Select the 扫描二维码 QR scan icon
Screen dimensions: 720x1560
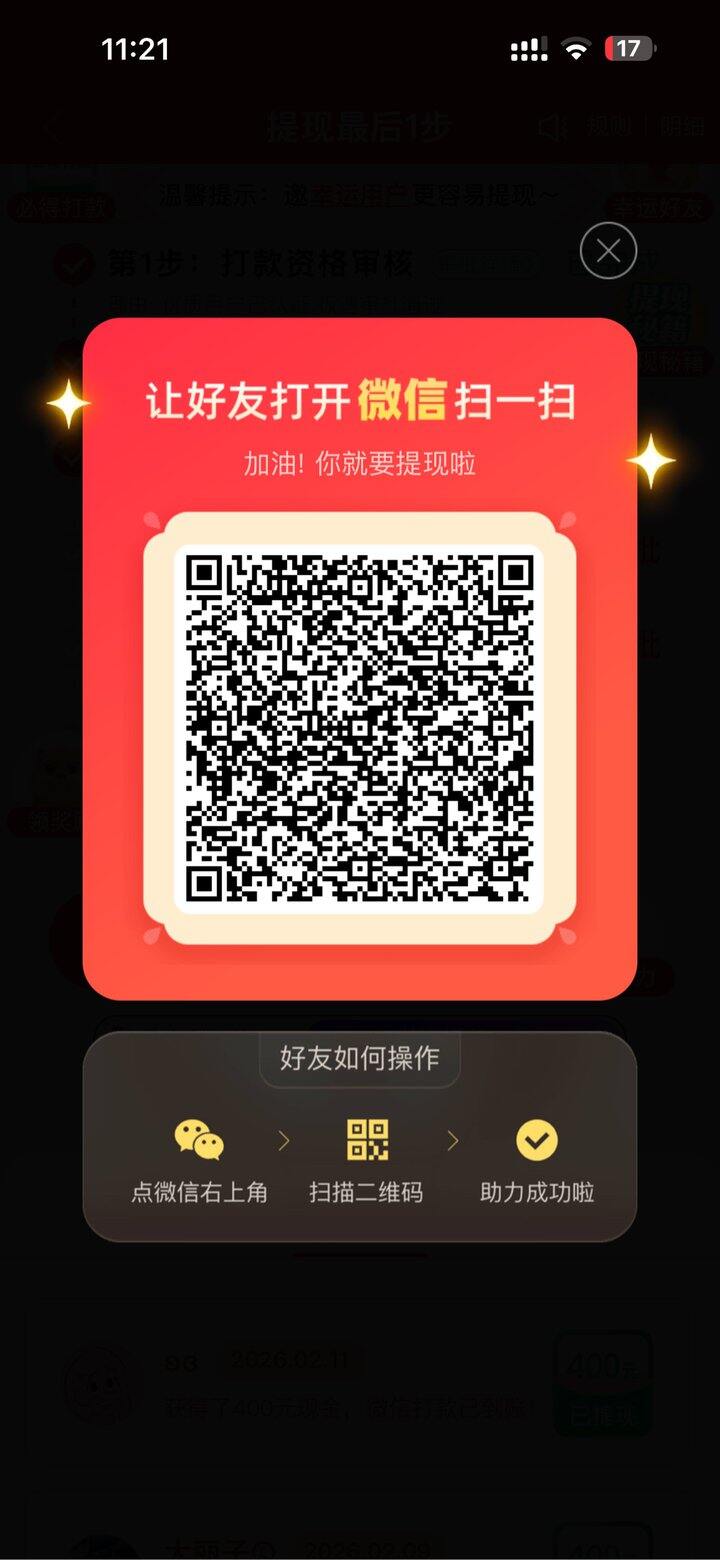pyautogui.click(x=366, y=1139)
